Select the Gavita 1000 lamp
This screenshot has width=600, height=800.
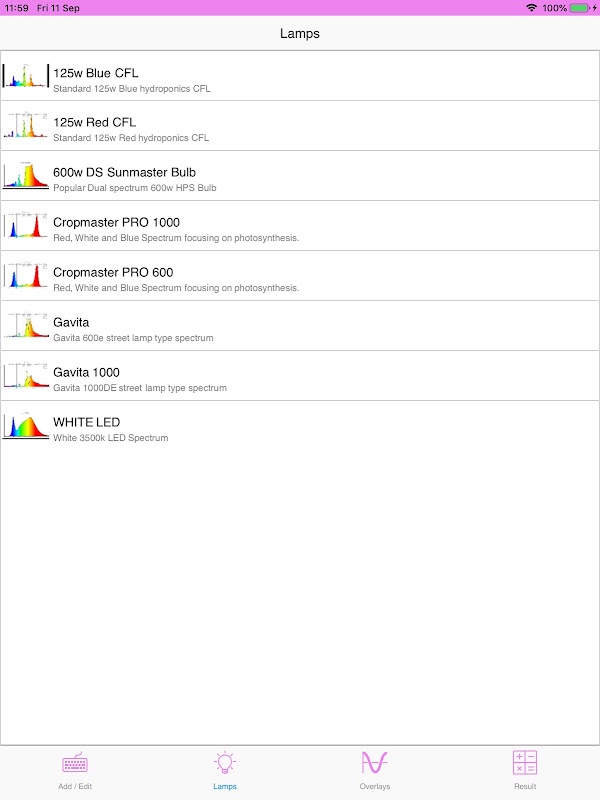tap(300, 376)
